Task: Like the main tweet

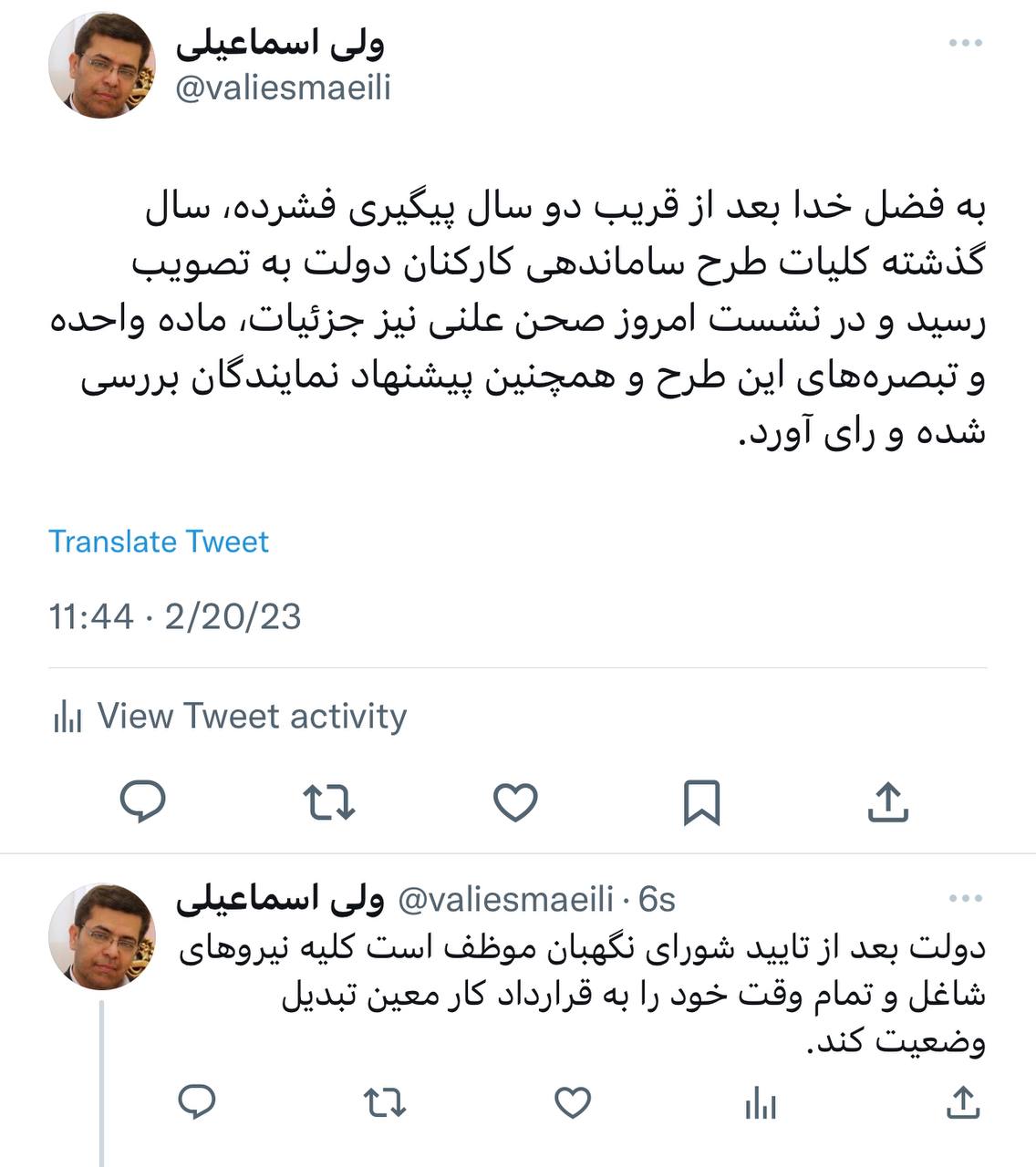Action: point(515,802)
